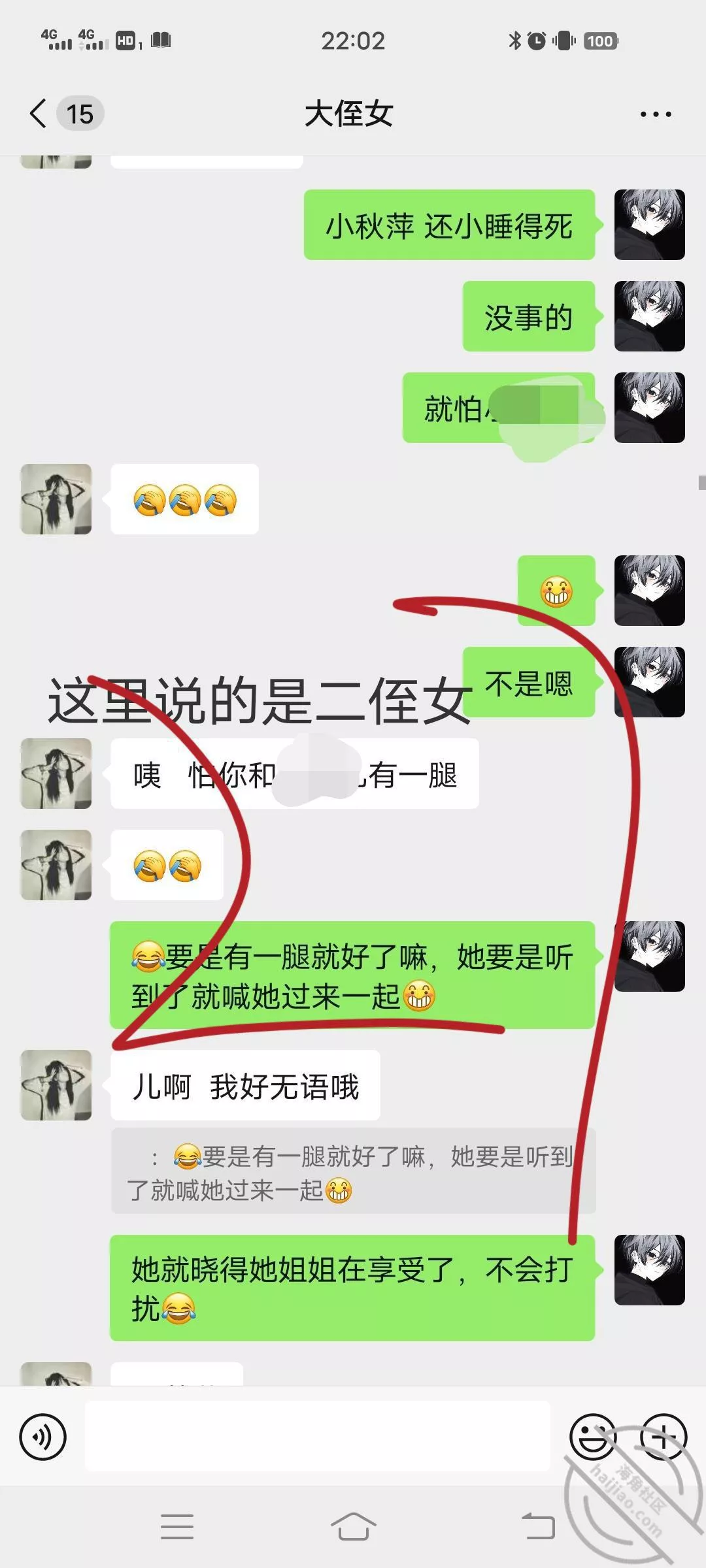Screen dimensions: 706x1568
Task: Open system recent apps menu
Action: tap(177, 1526)
